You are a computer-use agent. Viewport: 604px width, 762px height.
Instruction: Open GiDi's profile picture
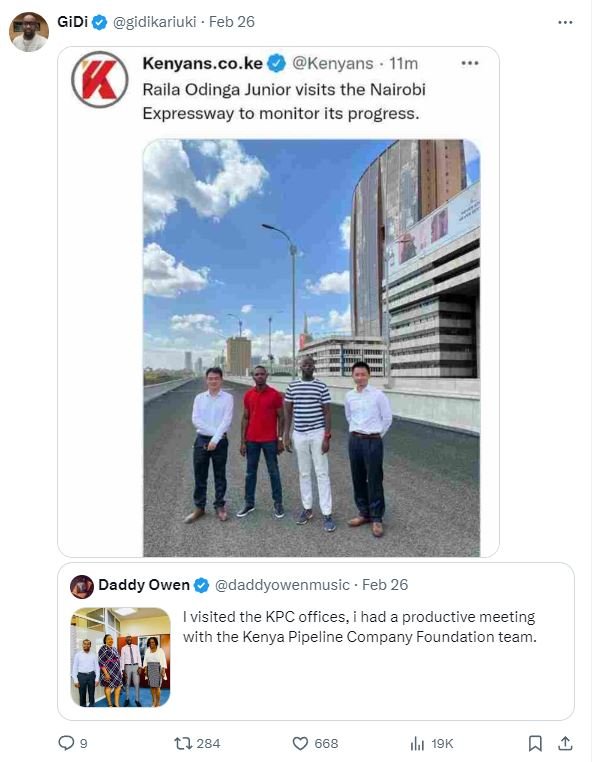(29, 32)
